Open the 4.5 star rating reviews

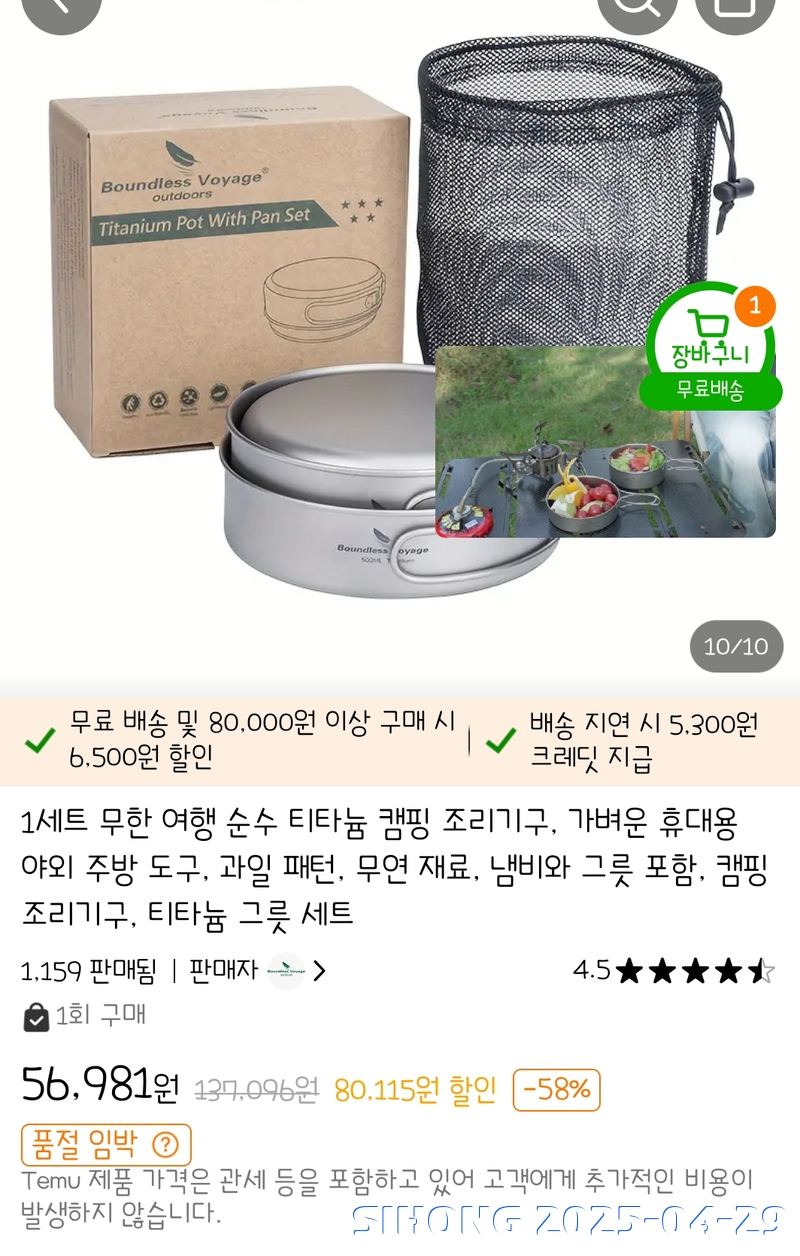point(674,970)
